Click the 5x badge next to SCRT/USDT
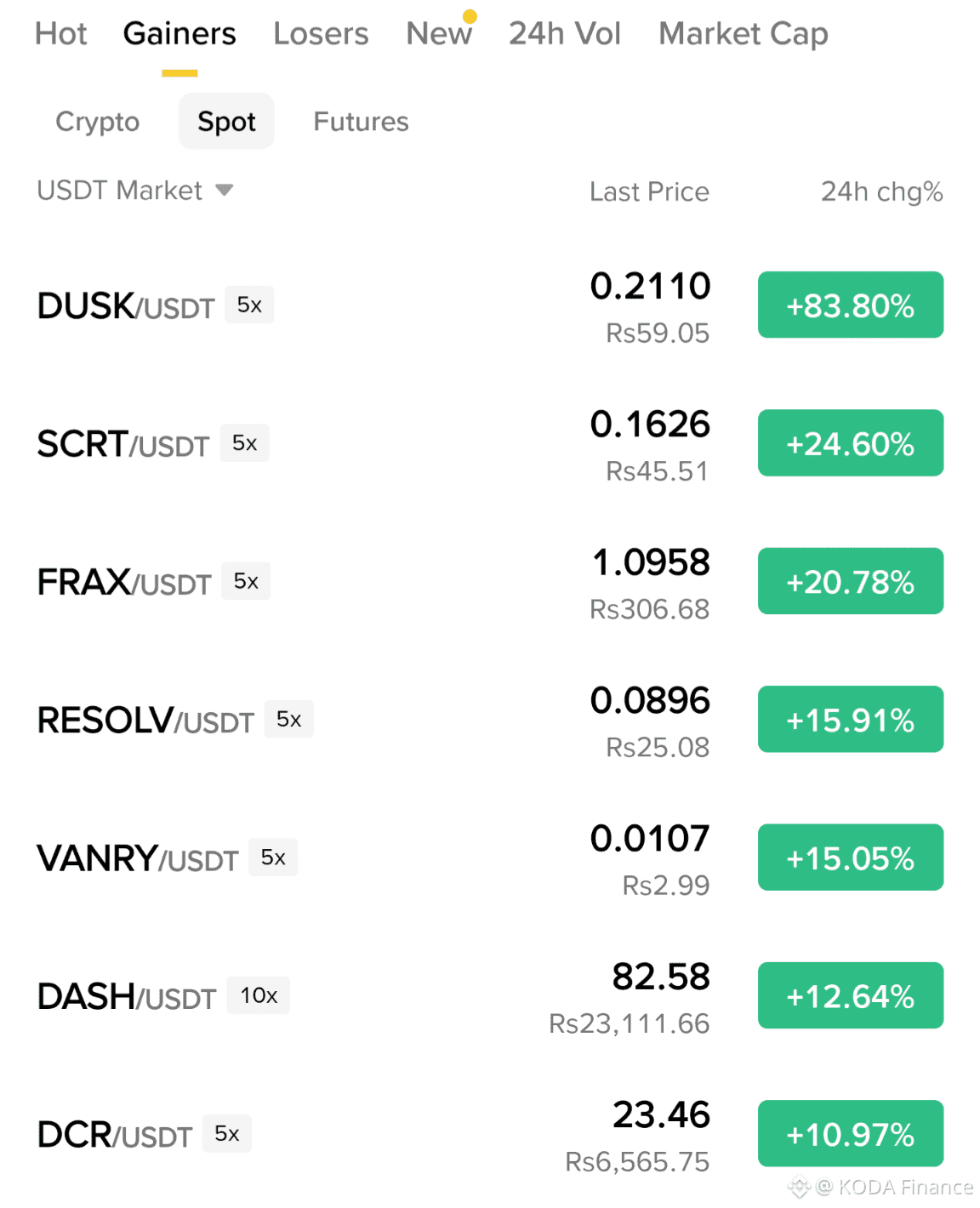 tap(244, 442)
